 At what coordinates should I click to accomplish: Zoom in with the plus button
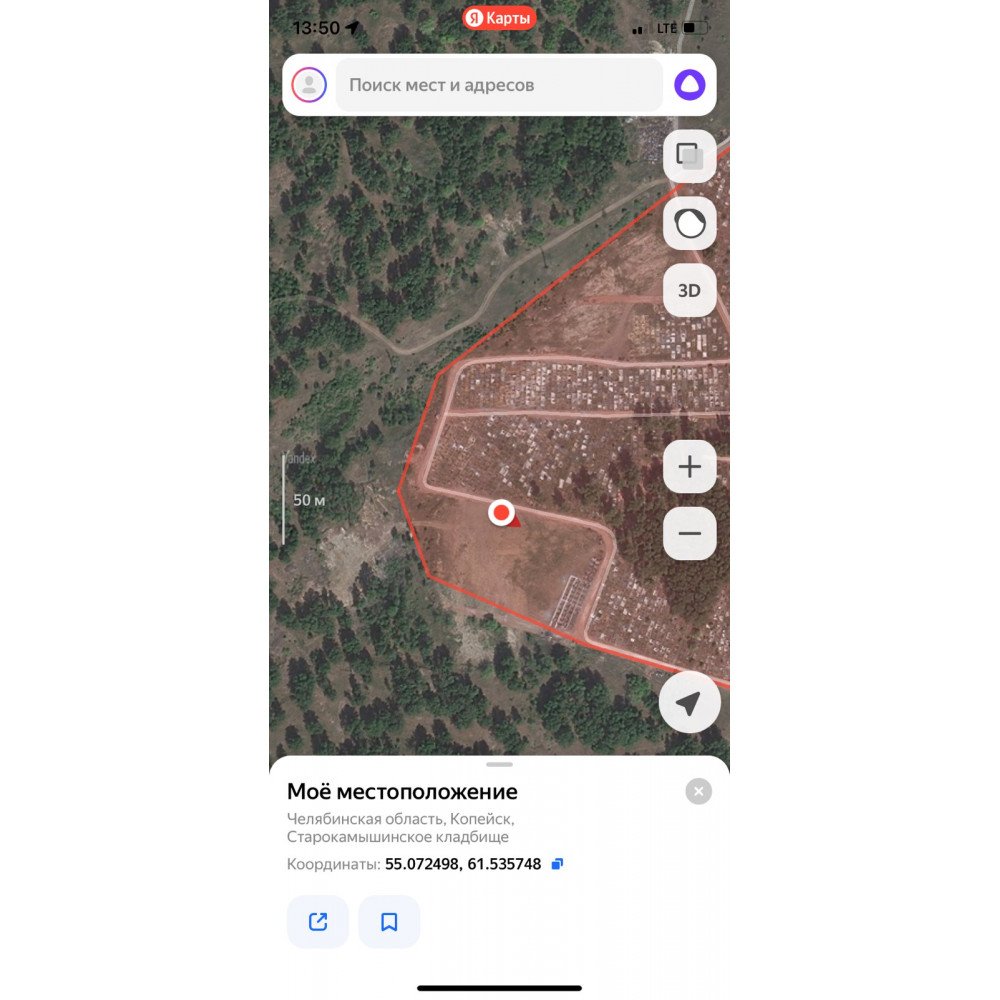click(x=689, y=467)
